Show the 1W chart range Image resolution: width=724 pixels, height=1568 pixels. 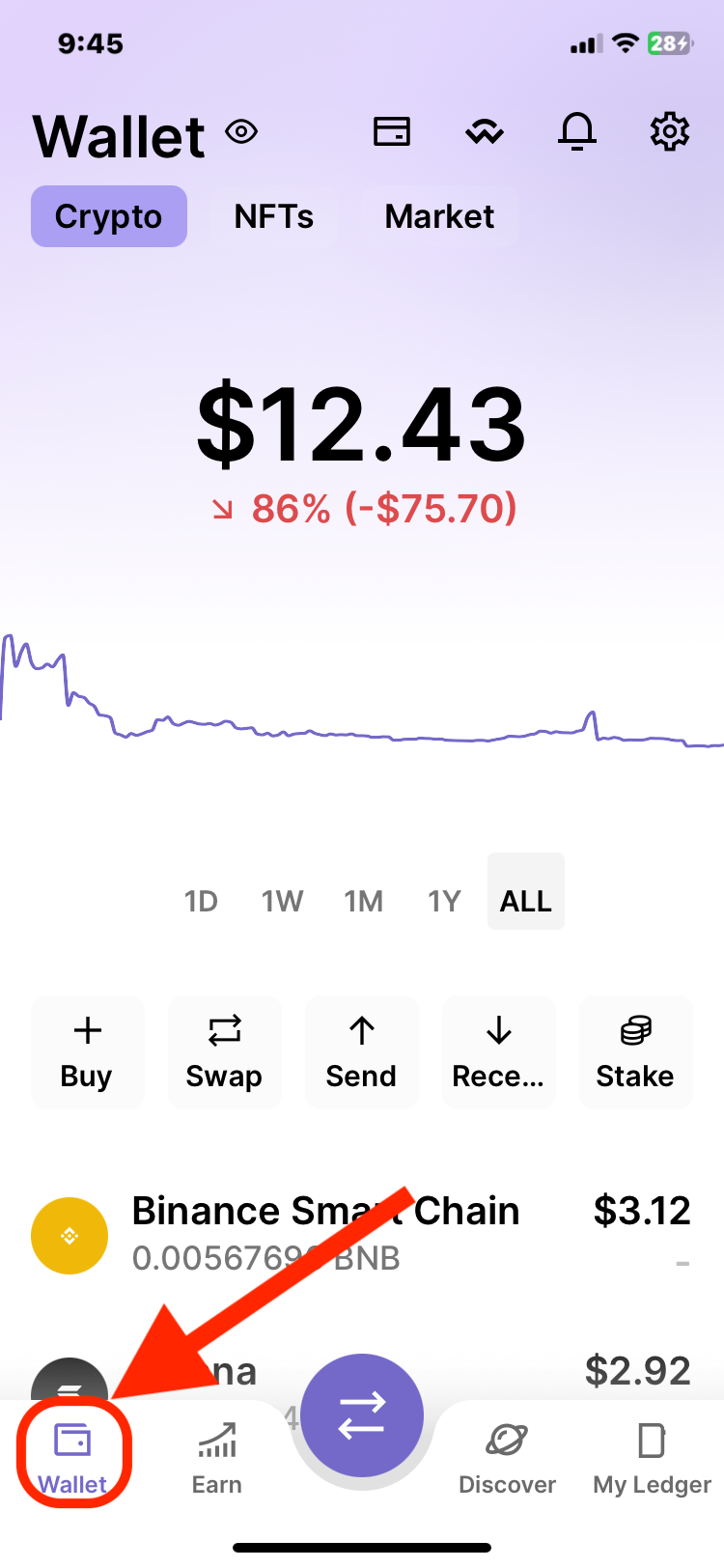282,901
